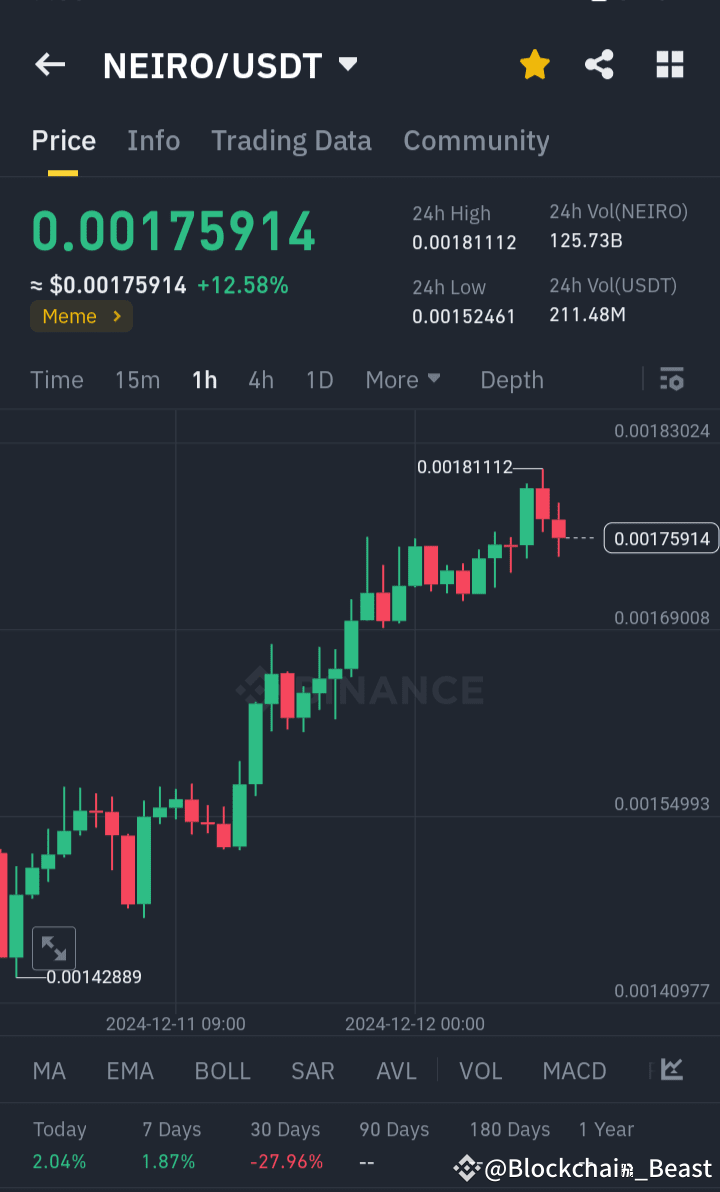The image size is (720, 1192).
Task: Tap the back arrow to exit chart
Action: pos(49,64)
